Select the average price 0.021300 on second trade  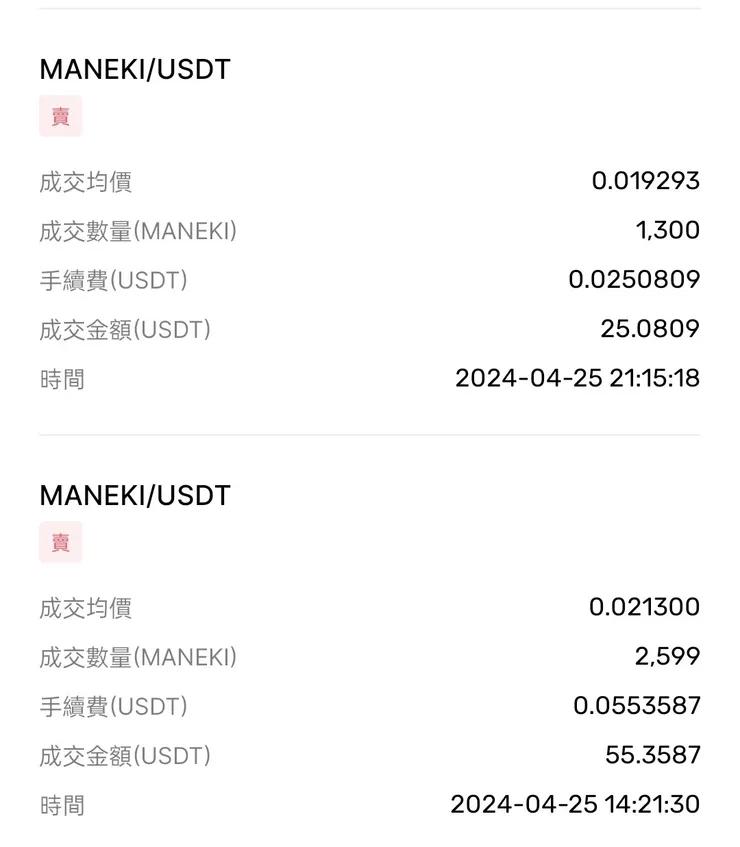point(648,607)
